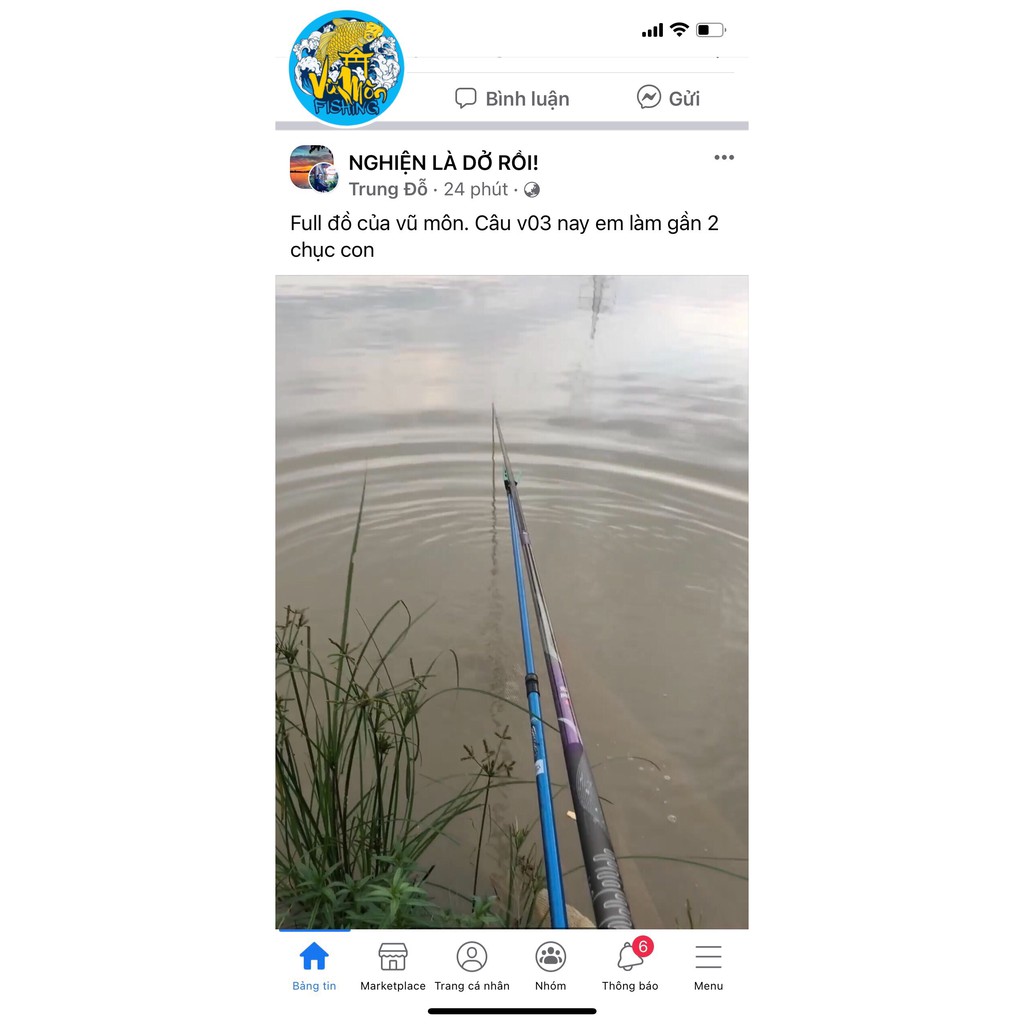Open the Menu tab
The width and height of the screenshot is (1024, 1024).
tap(708, 966)
